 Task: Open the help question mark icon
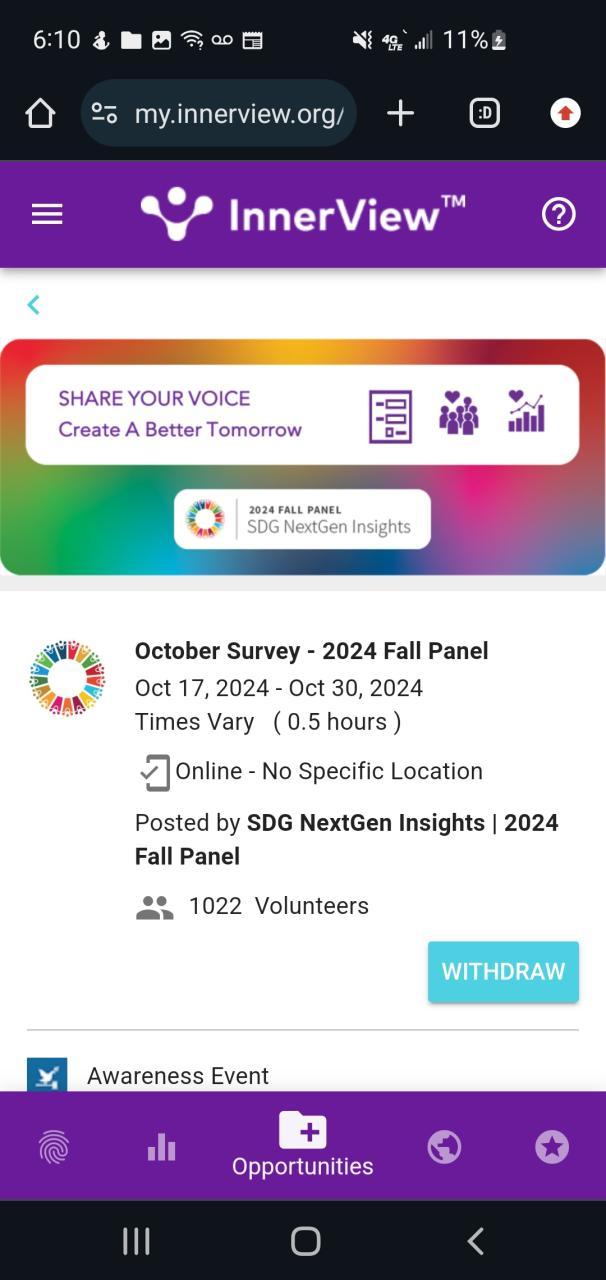pyautogui.click(x=558, y=214)
